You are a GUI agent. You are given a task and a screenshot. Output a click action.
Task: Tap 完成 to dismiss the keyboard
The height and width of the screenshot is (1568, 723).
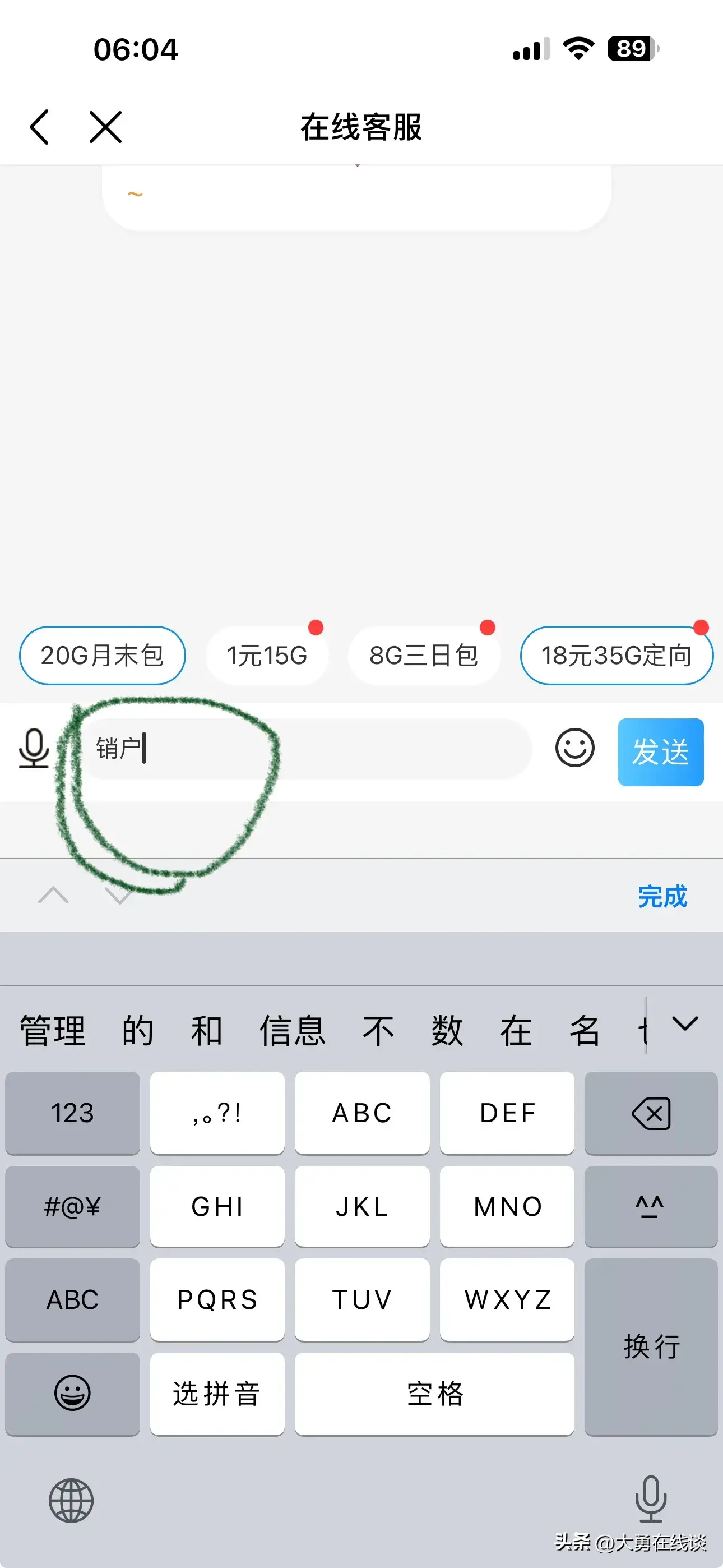coord(662,897)
